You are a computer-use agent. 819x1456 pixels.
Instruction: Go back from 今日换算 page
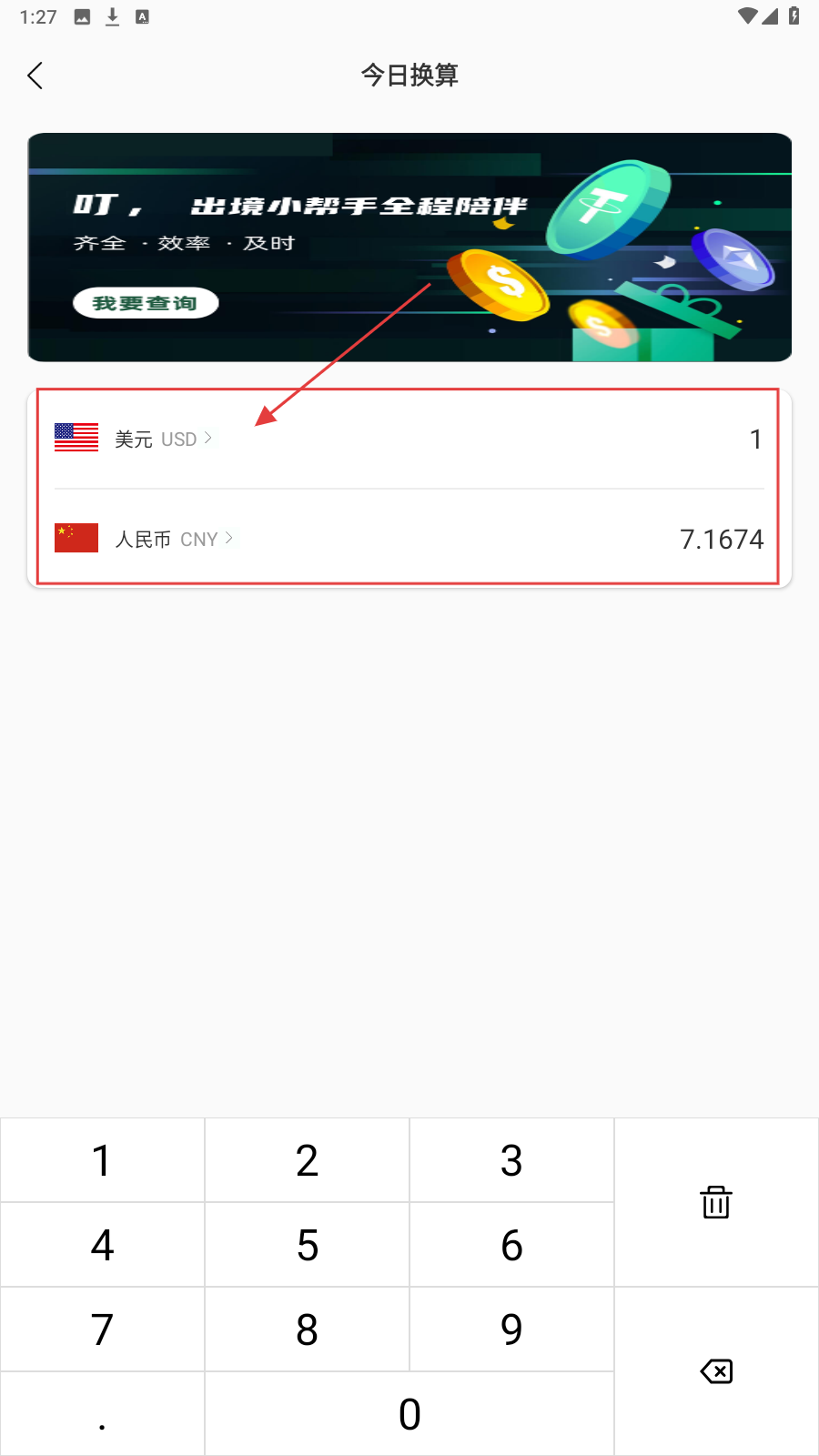(x=35, y=76)
